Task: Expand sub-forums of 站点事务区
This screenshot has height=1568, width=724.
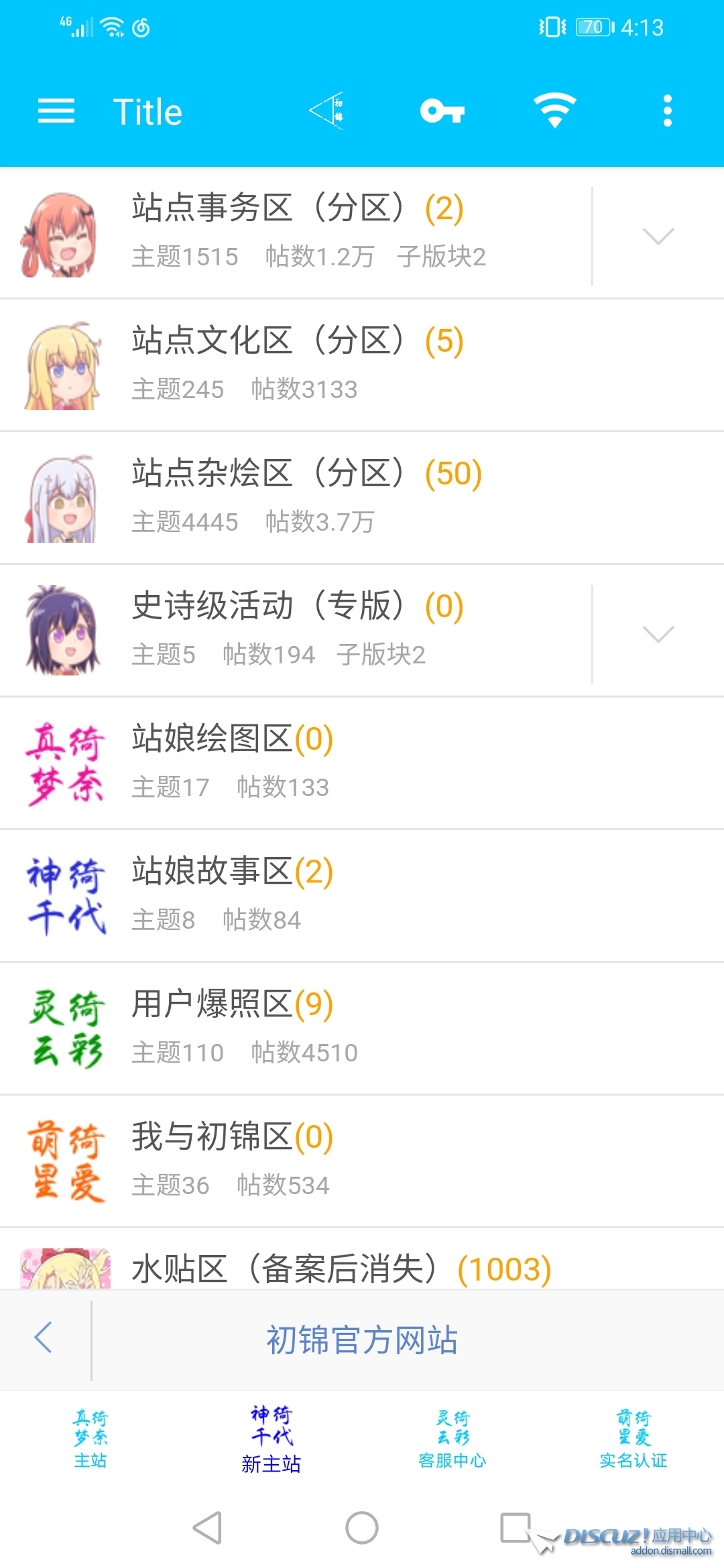Action: click(x=658, y=236)
